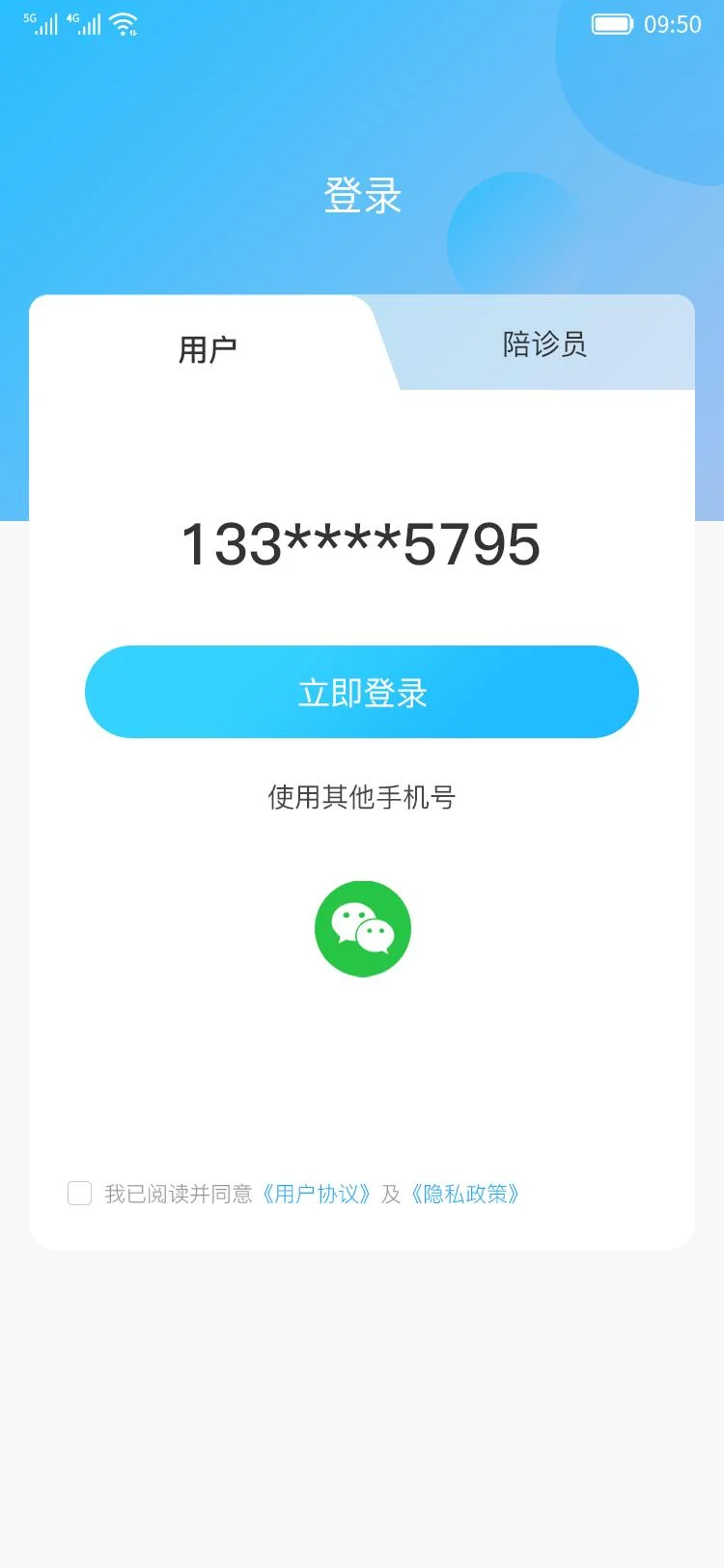Tap the masked phone number 133****5795
Image resolution: width=724 pixels, height=1568 pixels.
tap(362, 543)
